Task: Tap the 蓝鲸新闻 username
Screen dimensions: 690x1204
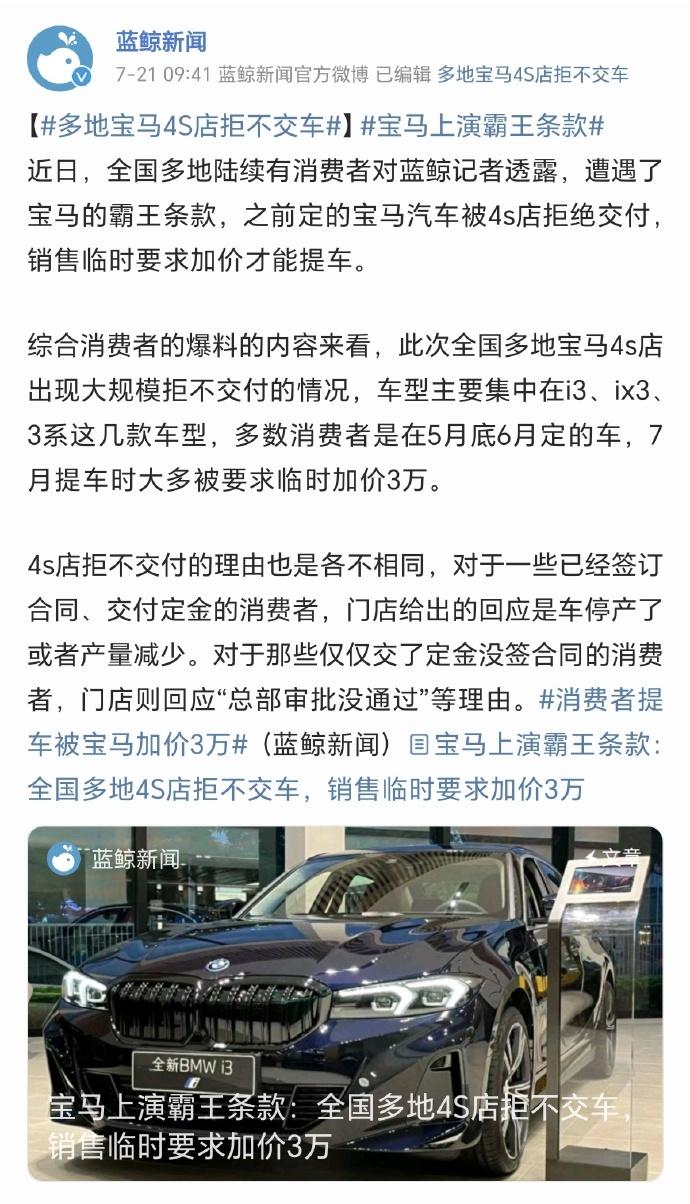Action: (161, 42)
